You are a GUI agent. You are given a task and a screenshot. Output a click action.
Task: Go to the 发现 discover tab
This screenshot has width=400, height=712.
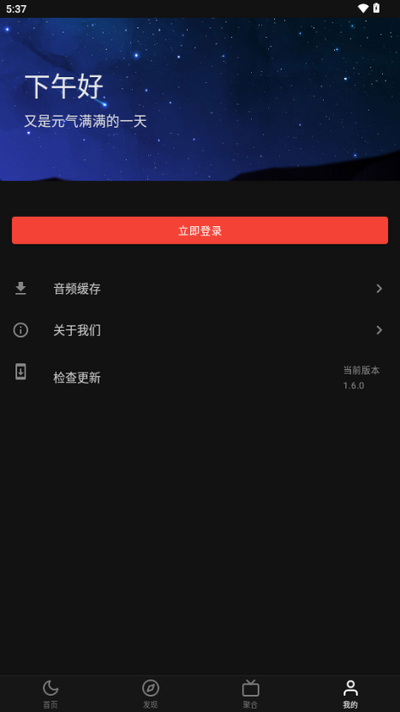tap(150, 694)
